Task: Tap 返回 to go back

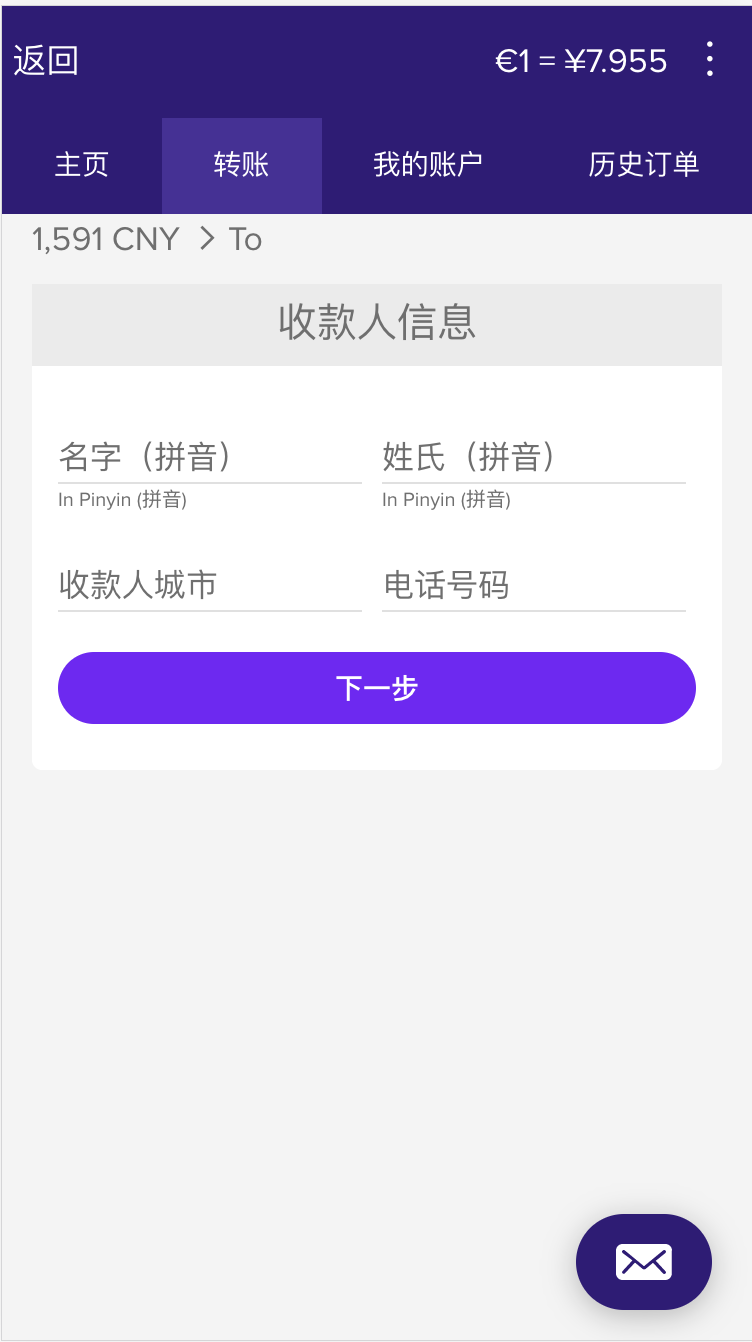Action: click(46, 61)
